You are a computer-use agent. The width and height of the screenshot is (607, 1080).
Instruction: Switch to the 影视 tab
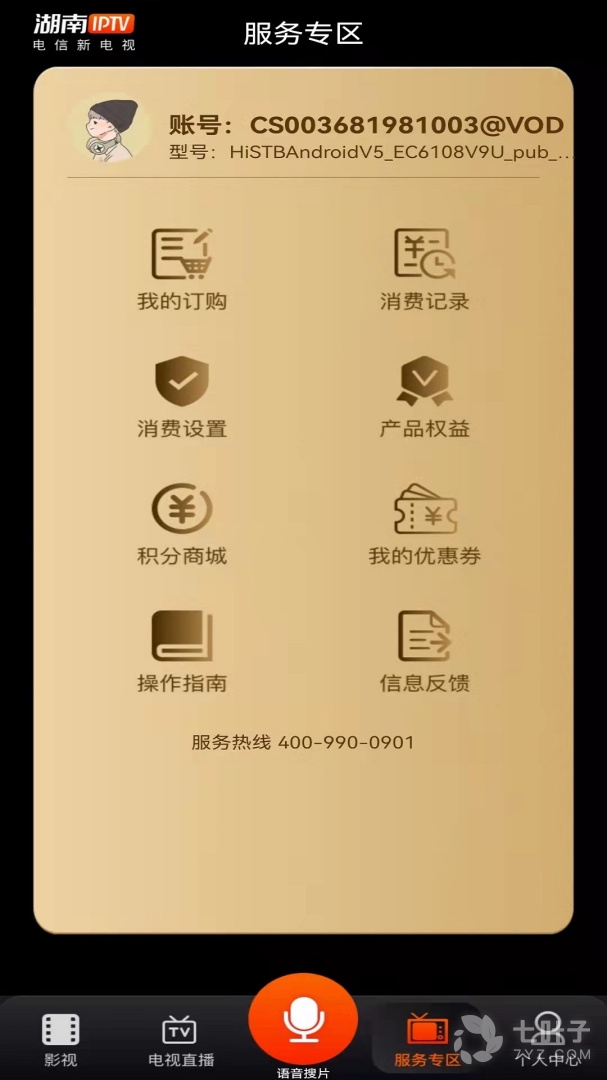pyautogui.click(x=61, y=1038)
